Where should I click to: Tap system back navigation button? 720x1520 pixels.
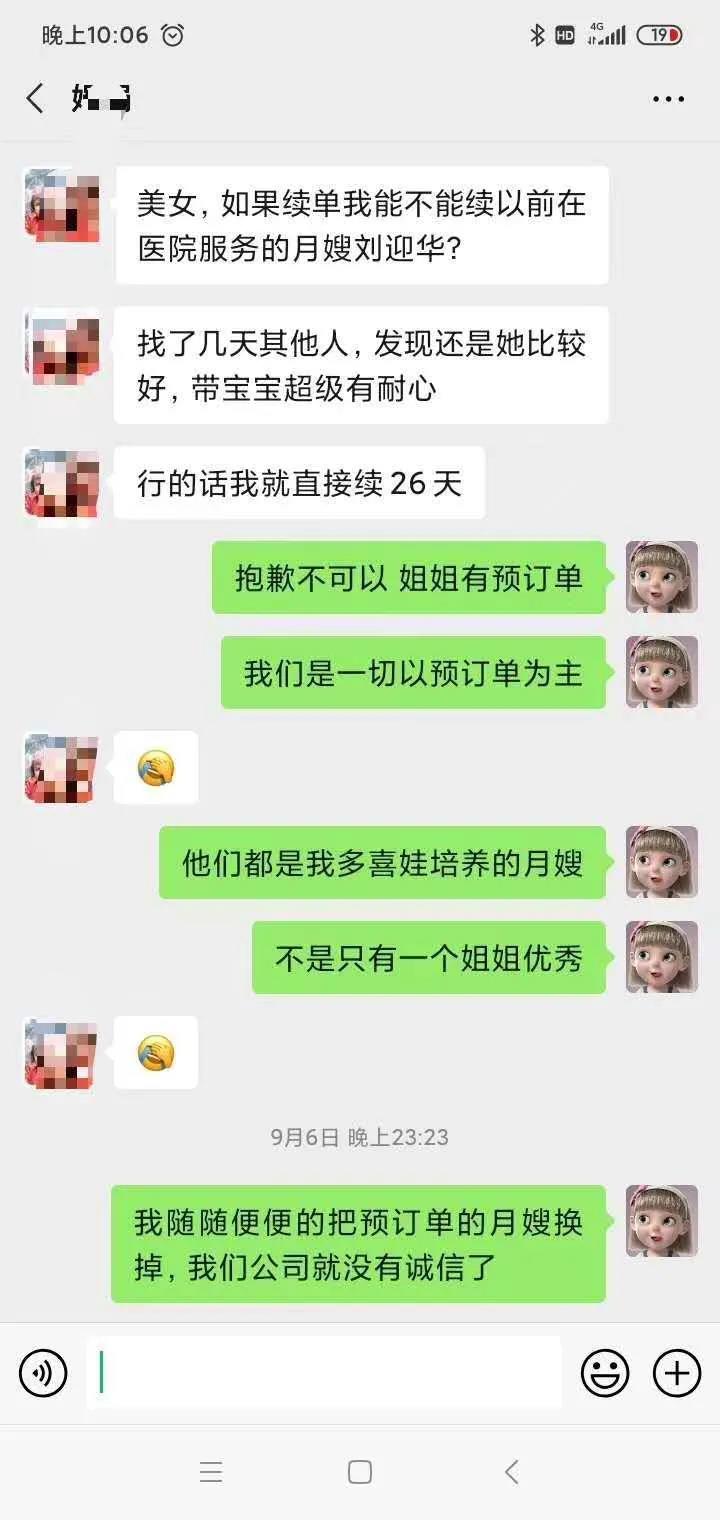click(x=511, y=1472)
